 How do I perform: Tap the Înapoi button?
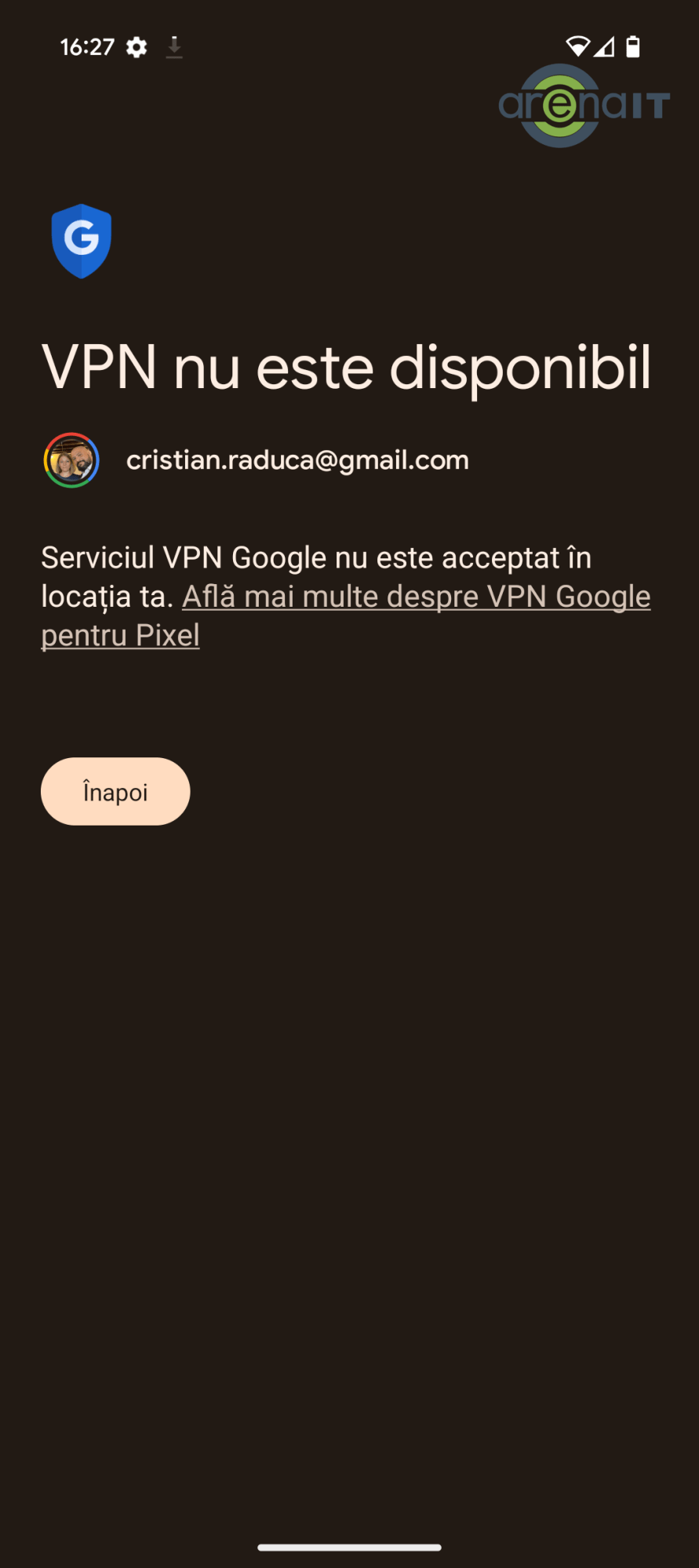(x=115, y=791)
